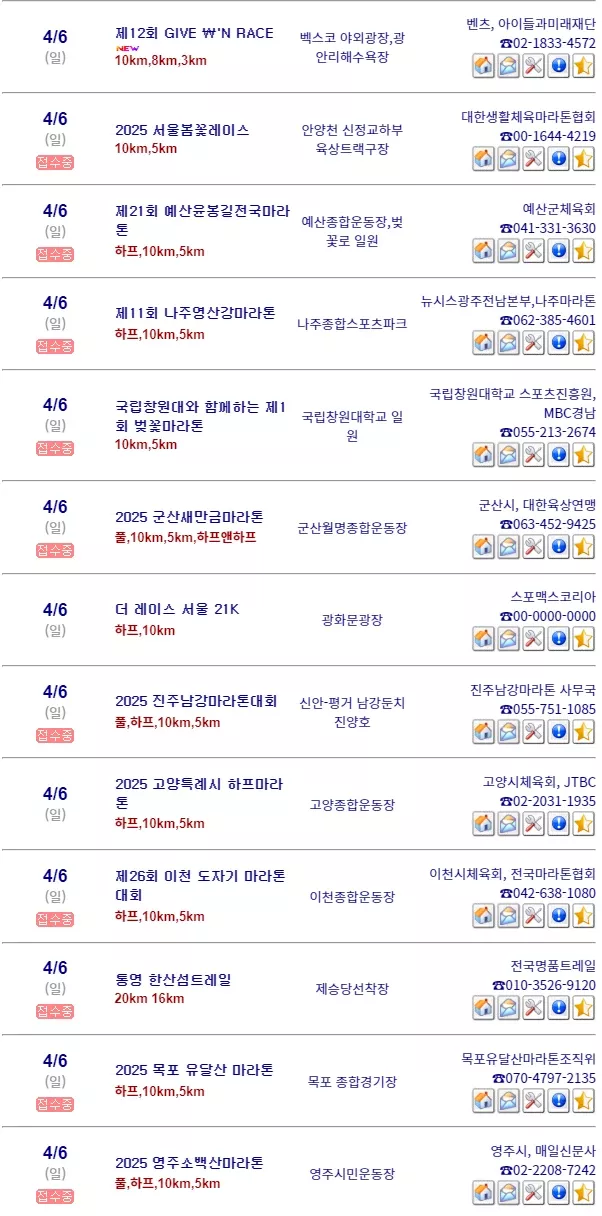This screenshot has width=602, height=1216.
Task: Open 2025 영주소백산마라톤 event link
Action: (189, 1163)
